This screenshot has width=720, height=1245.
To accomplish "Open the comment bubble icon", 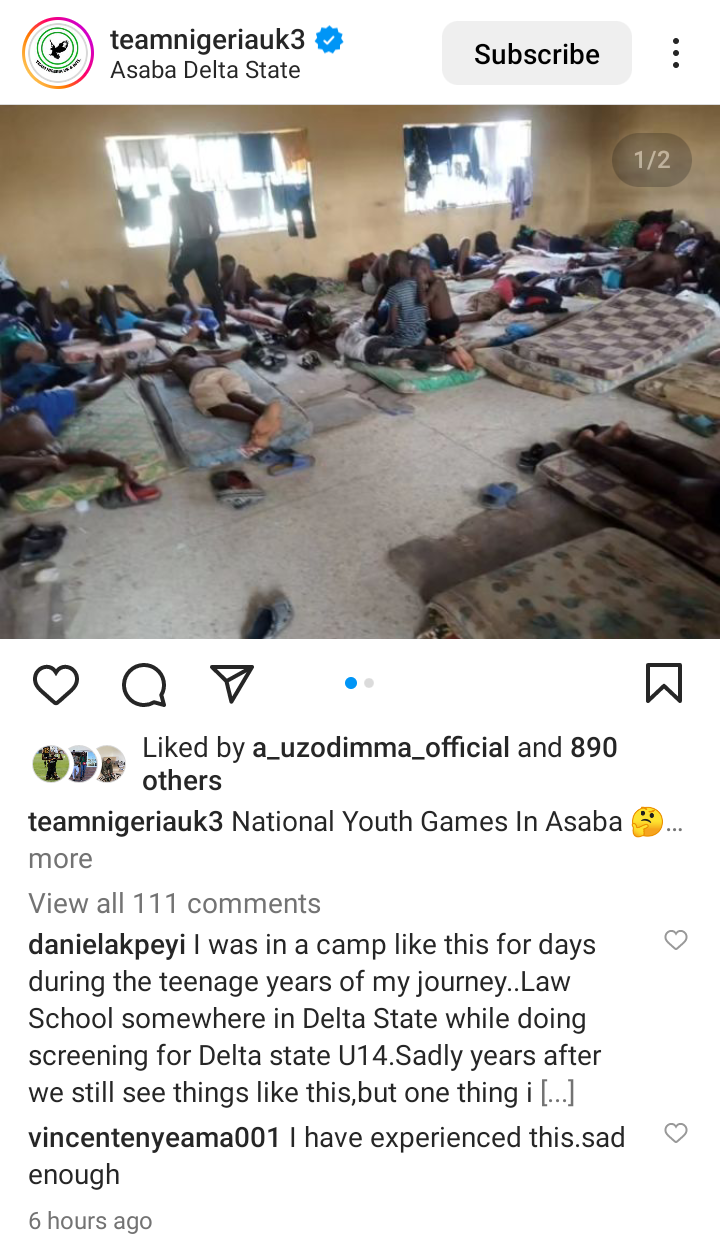I will [x=144, y=685].
